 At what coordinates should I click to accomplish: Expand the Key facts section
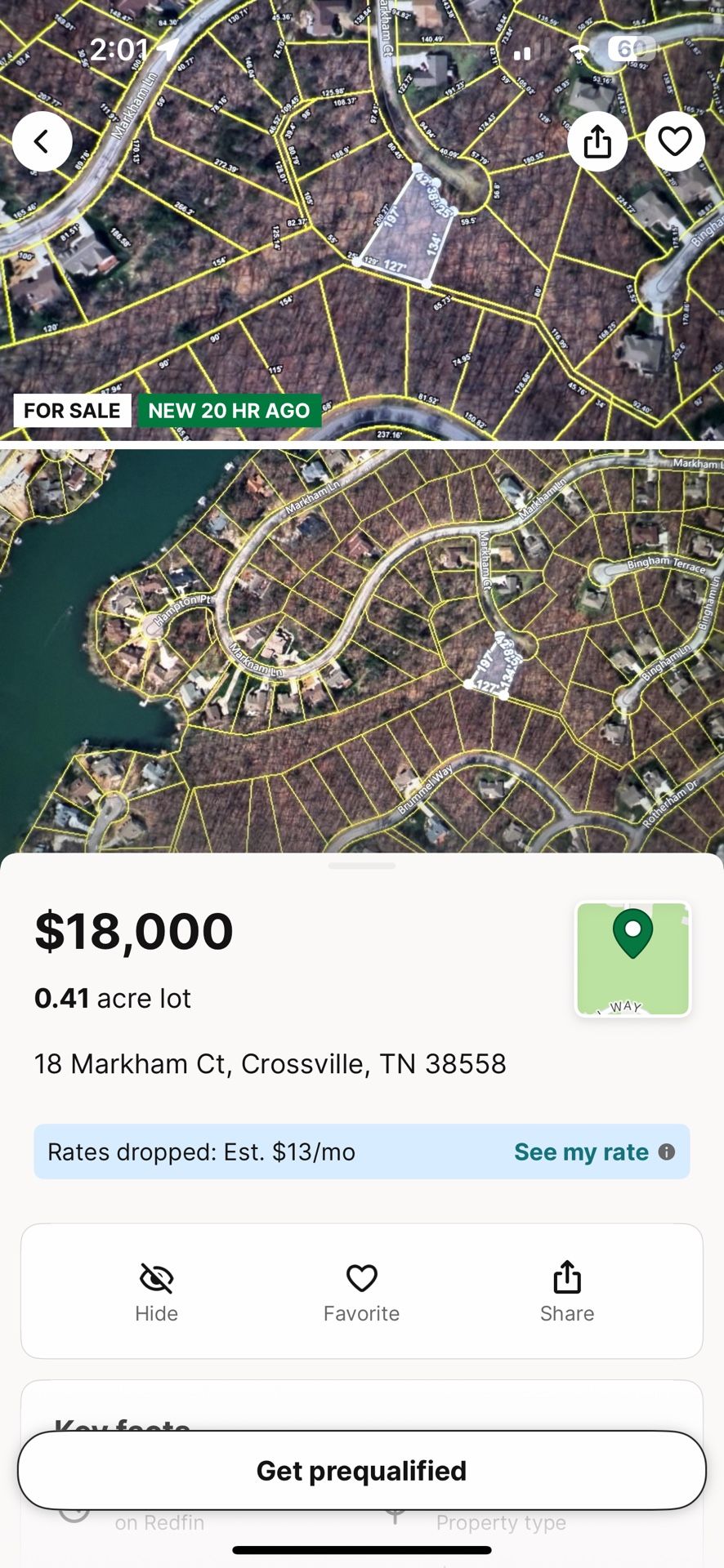point(122,1429)
